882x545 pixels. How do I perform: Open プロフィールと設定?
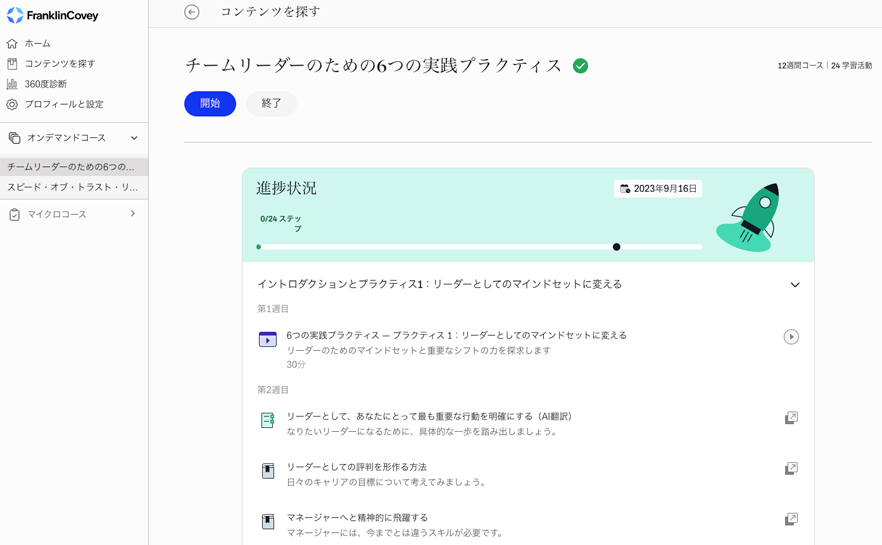63,104
